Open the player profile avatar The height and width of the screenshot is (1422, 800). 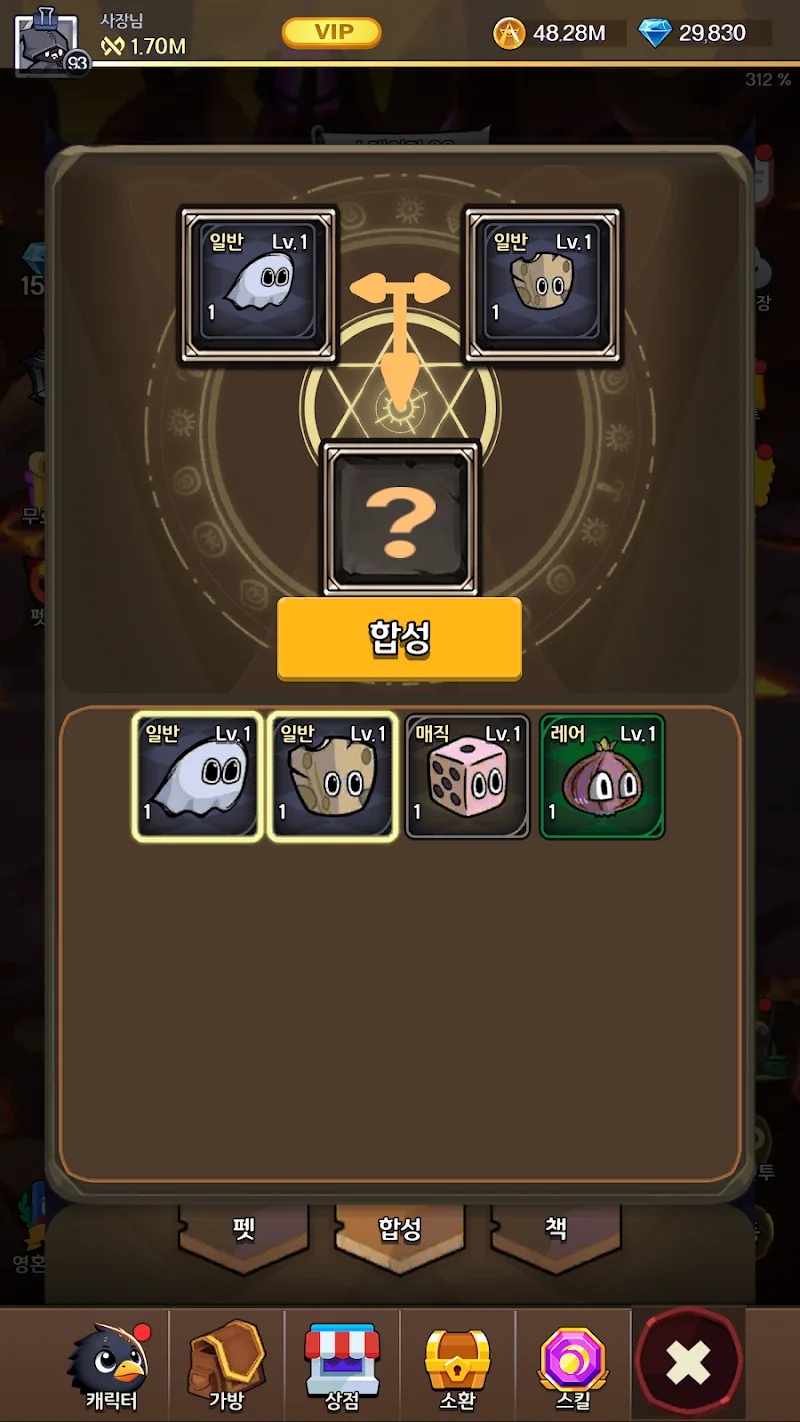coord(48,40)
